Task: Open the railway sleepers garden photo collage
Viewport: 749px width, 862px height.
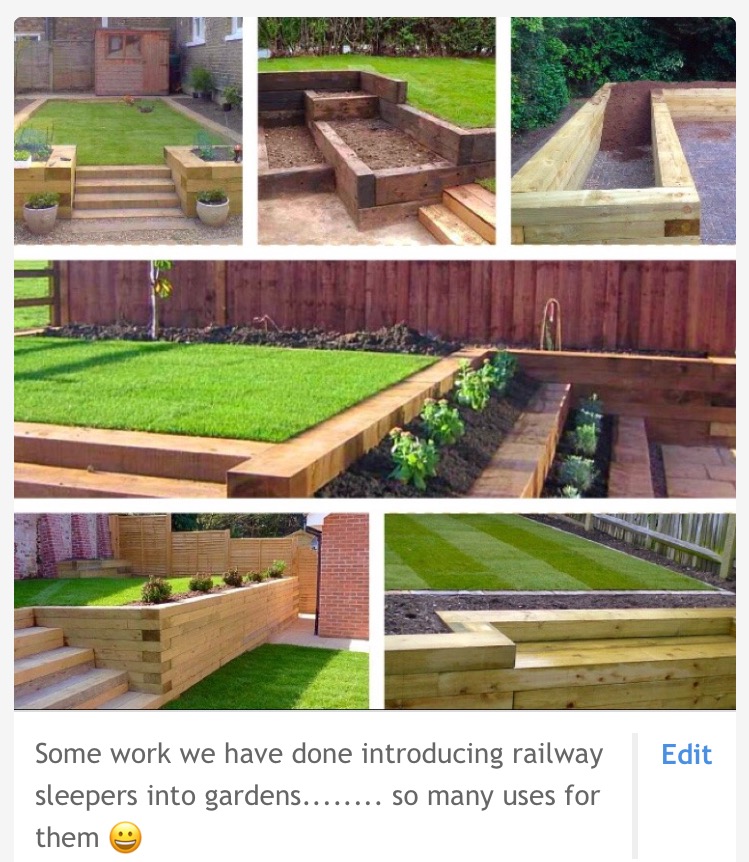Action: point(374,378)
